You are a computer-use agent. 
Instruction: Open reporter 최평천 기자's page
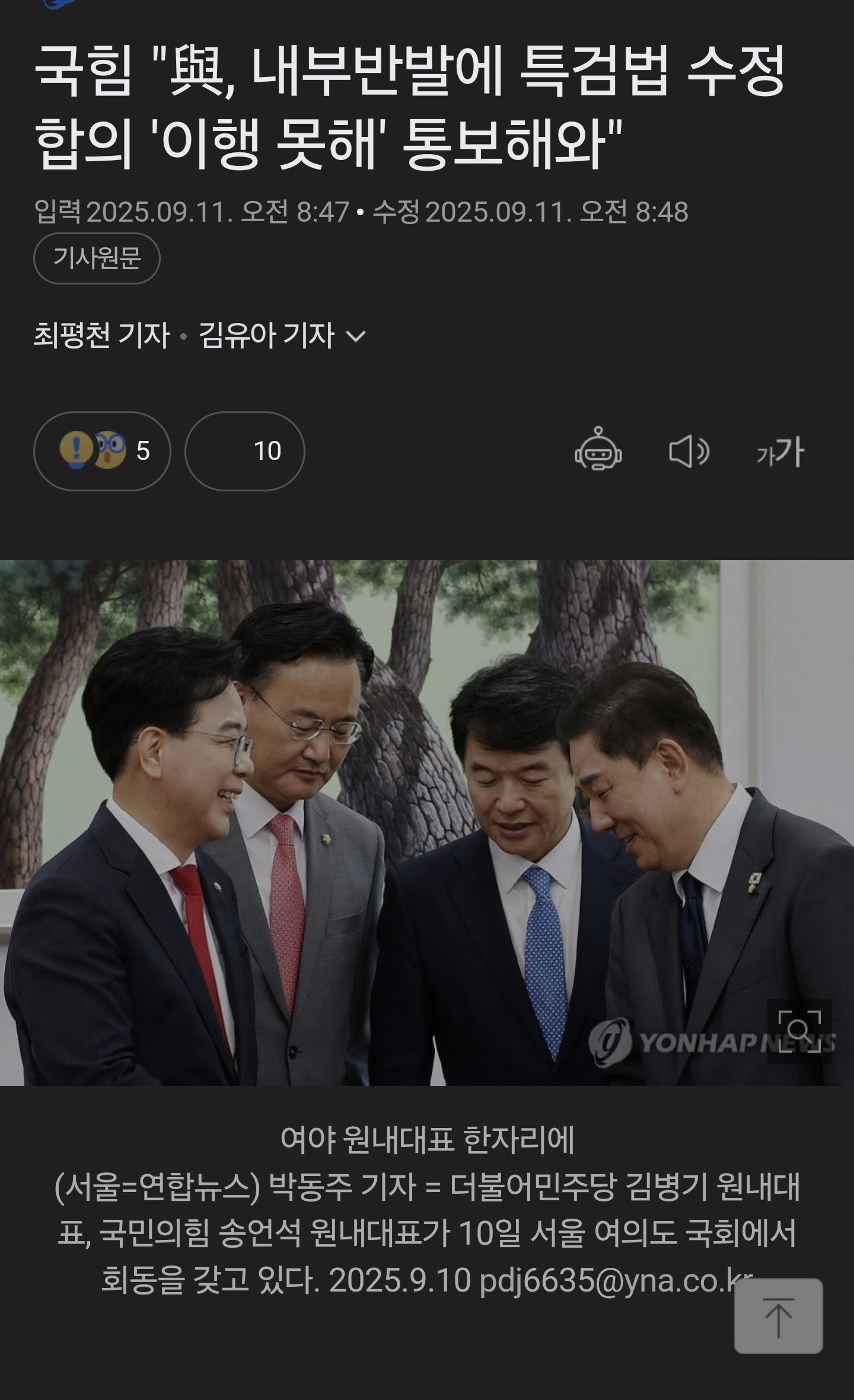(x=101, y=335)
